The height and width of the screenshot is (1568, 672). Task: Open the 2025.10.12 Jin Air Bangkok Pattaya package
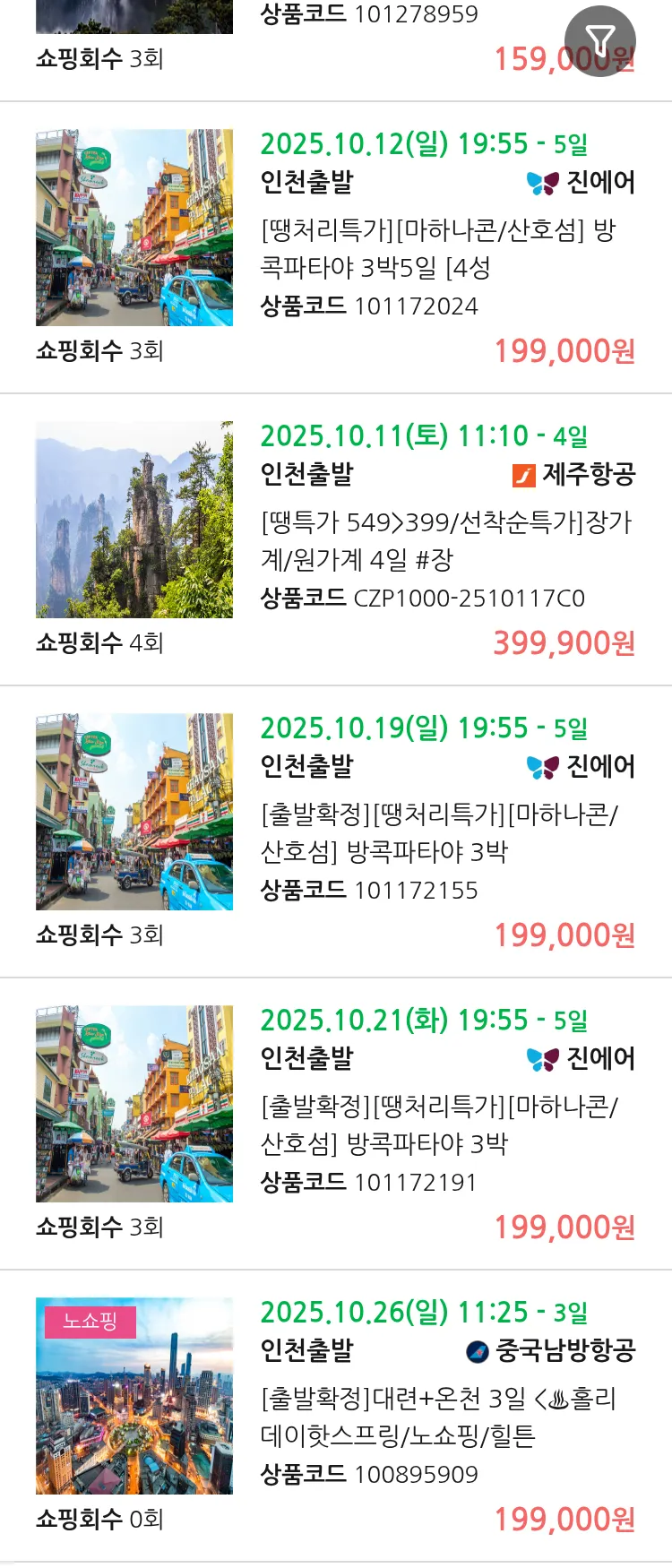tap(437, 248)
